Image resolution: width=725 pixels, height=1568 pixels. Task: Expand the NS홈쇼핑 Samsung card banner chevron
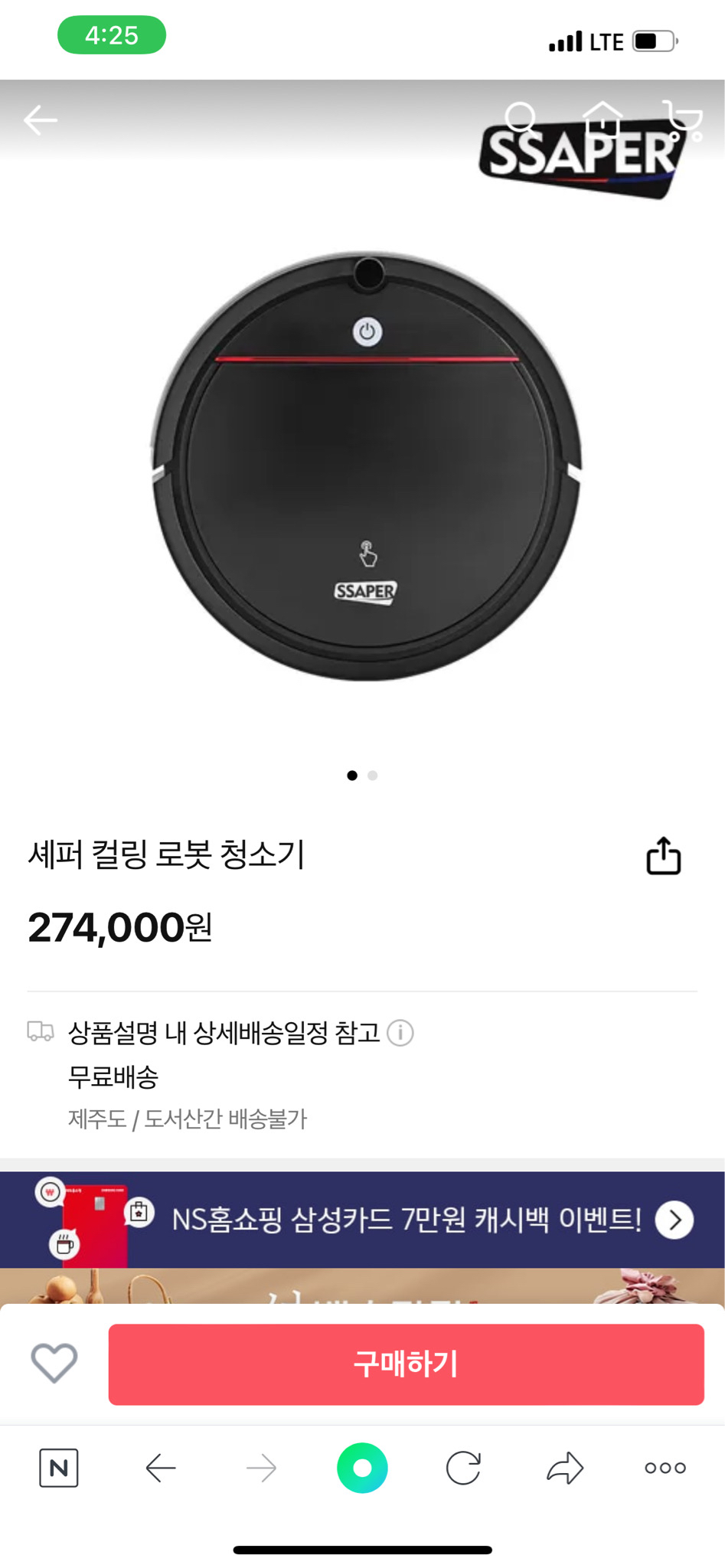[674, 1220]
